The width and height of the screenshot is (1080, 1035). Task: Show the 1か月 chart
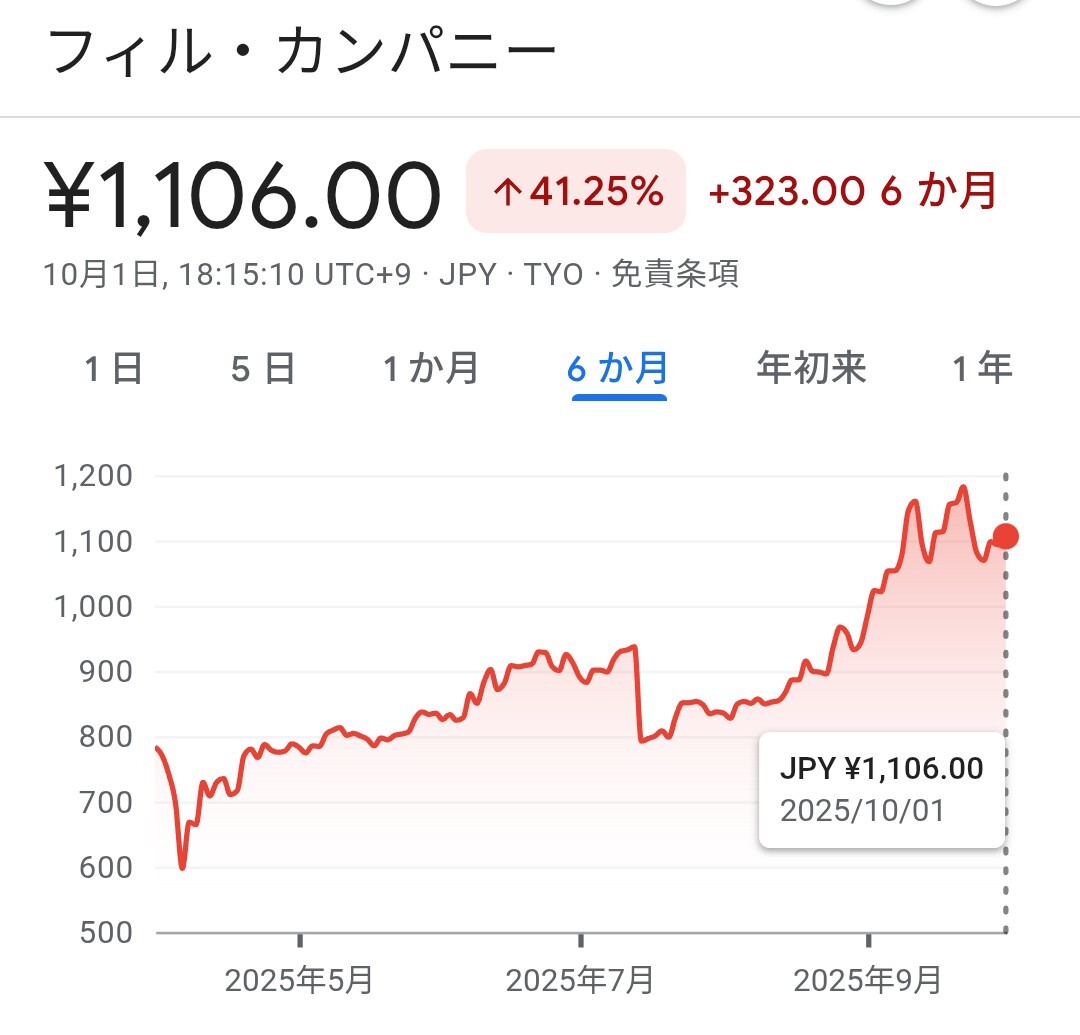[431, 369]
